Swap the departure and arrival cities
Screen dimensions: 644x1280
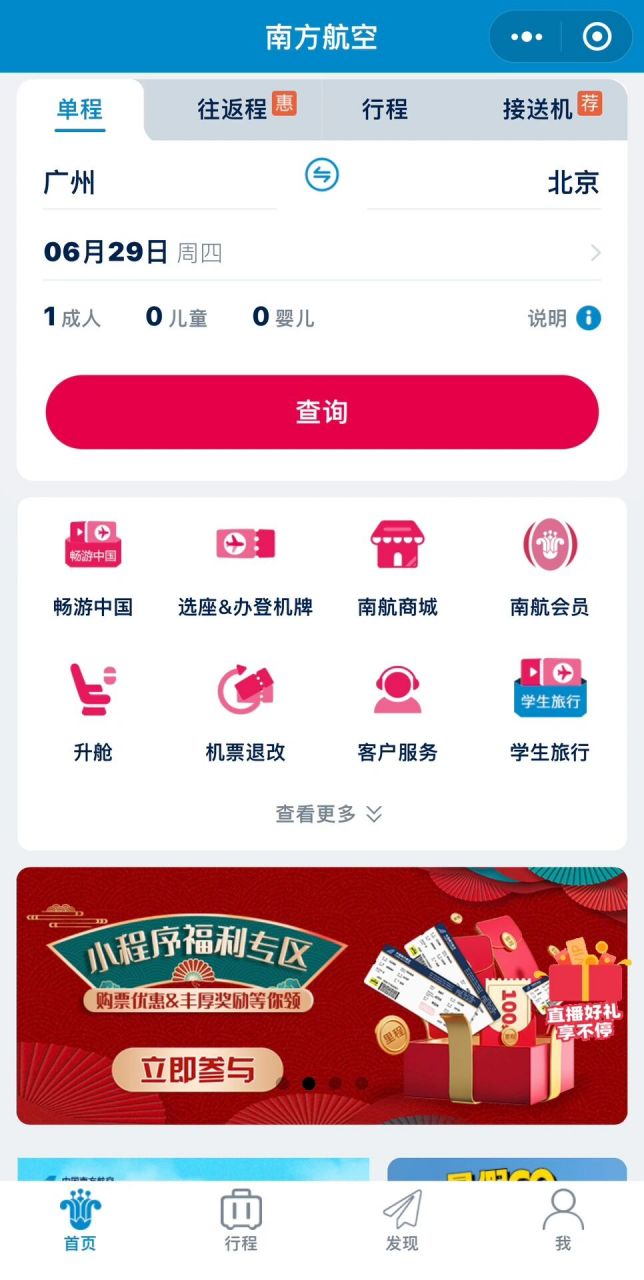pyautogui.click(x=322, y=175)
